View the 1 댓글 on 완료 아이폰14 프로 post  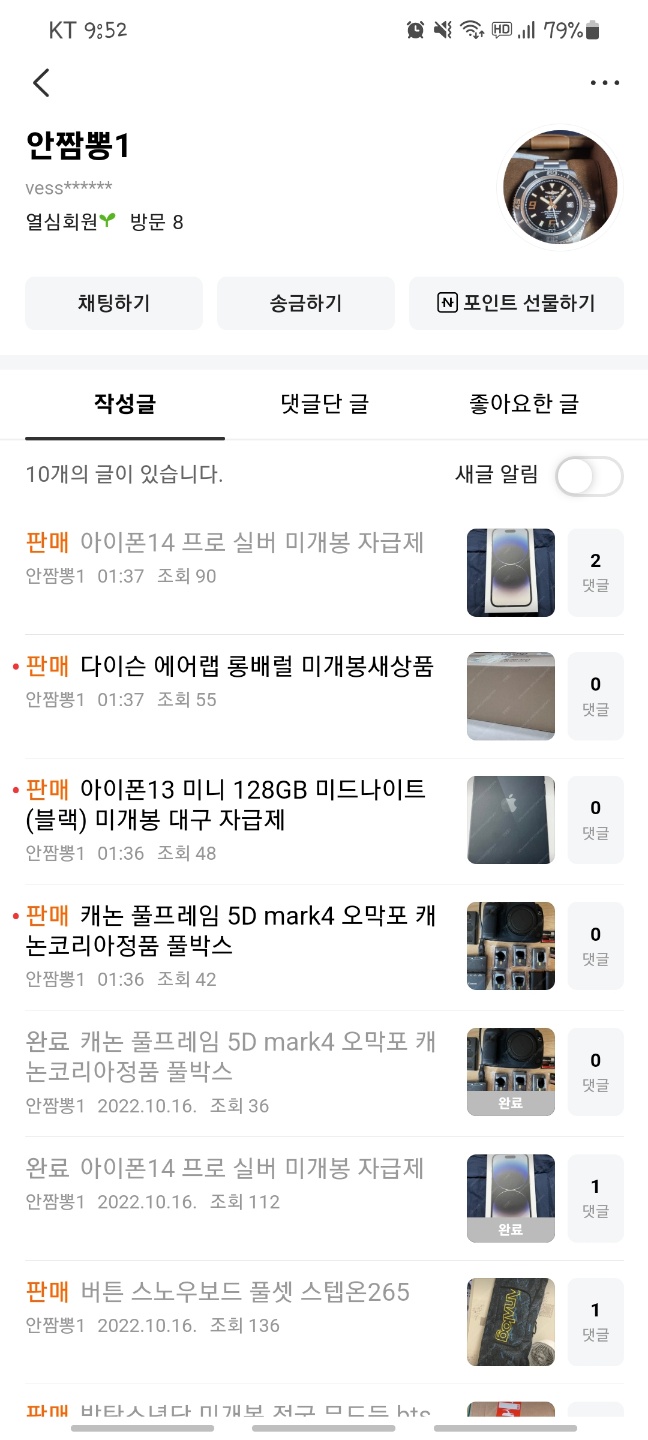click(x=595, y=1198)
